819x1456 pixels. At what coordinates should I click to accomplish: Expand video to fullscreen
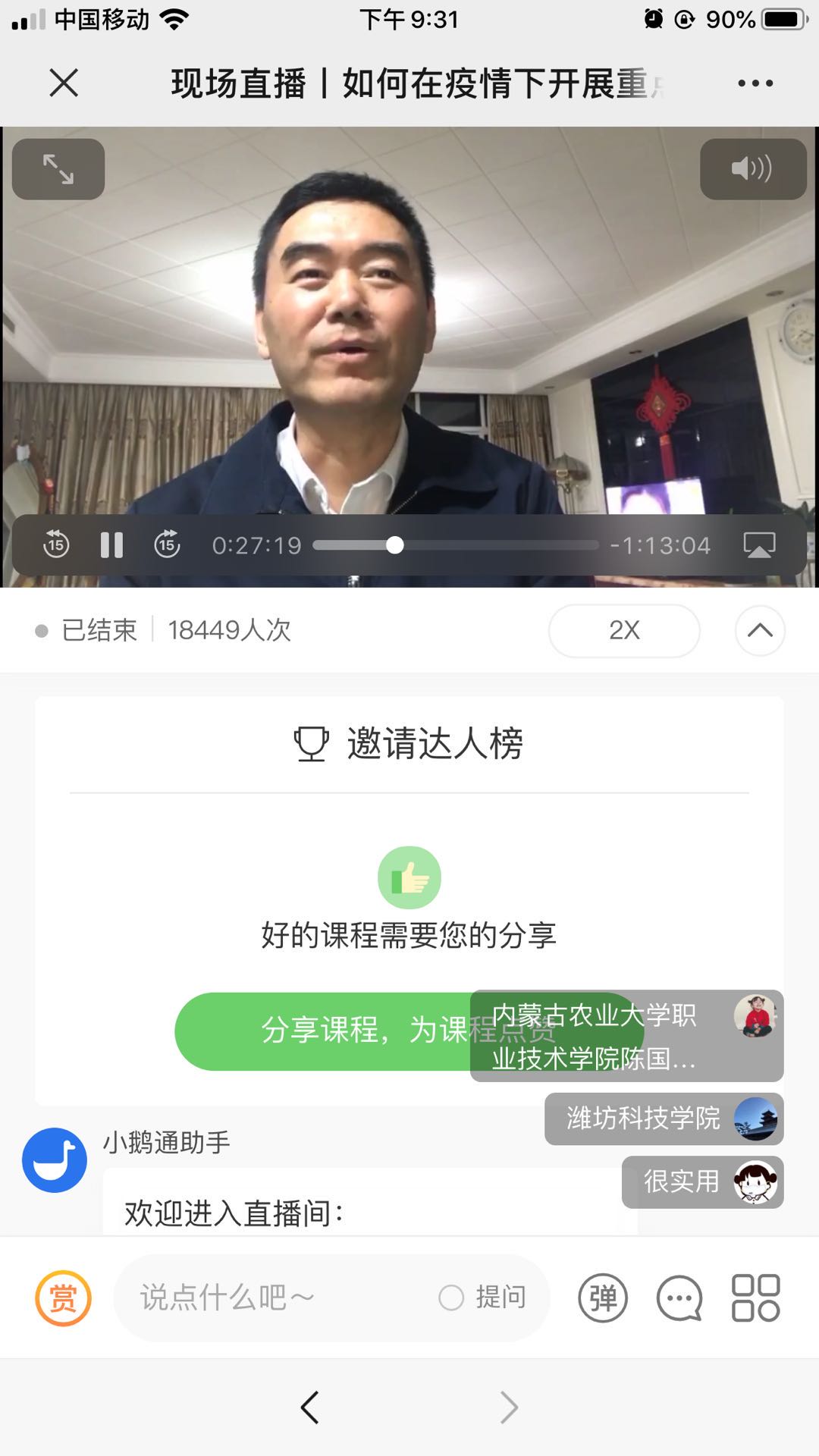(58, 169)
